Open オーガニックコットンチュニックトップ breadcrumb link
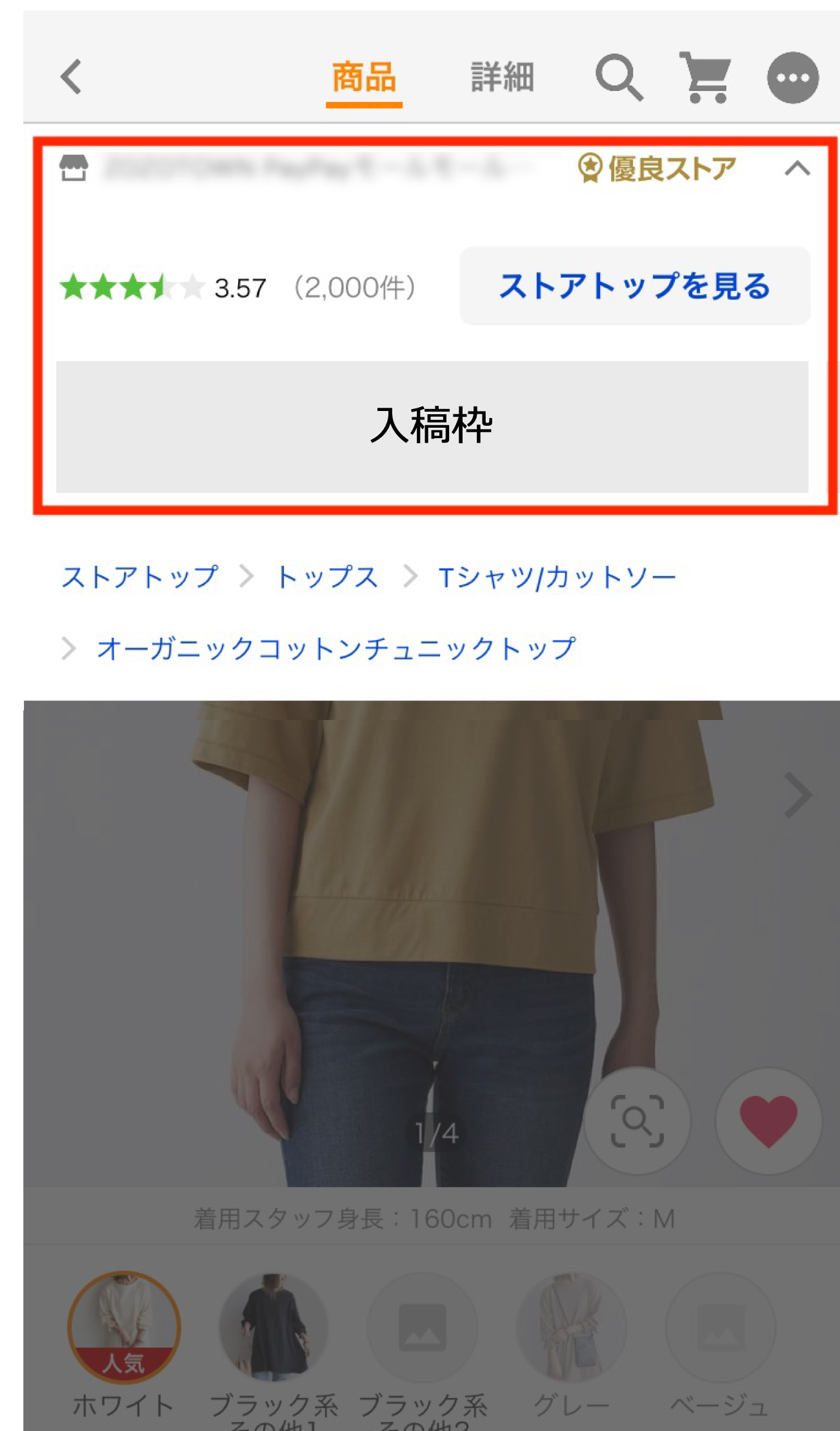Viewport: 840px width, 1431px height. (x=335, y=648)
